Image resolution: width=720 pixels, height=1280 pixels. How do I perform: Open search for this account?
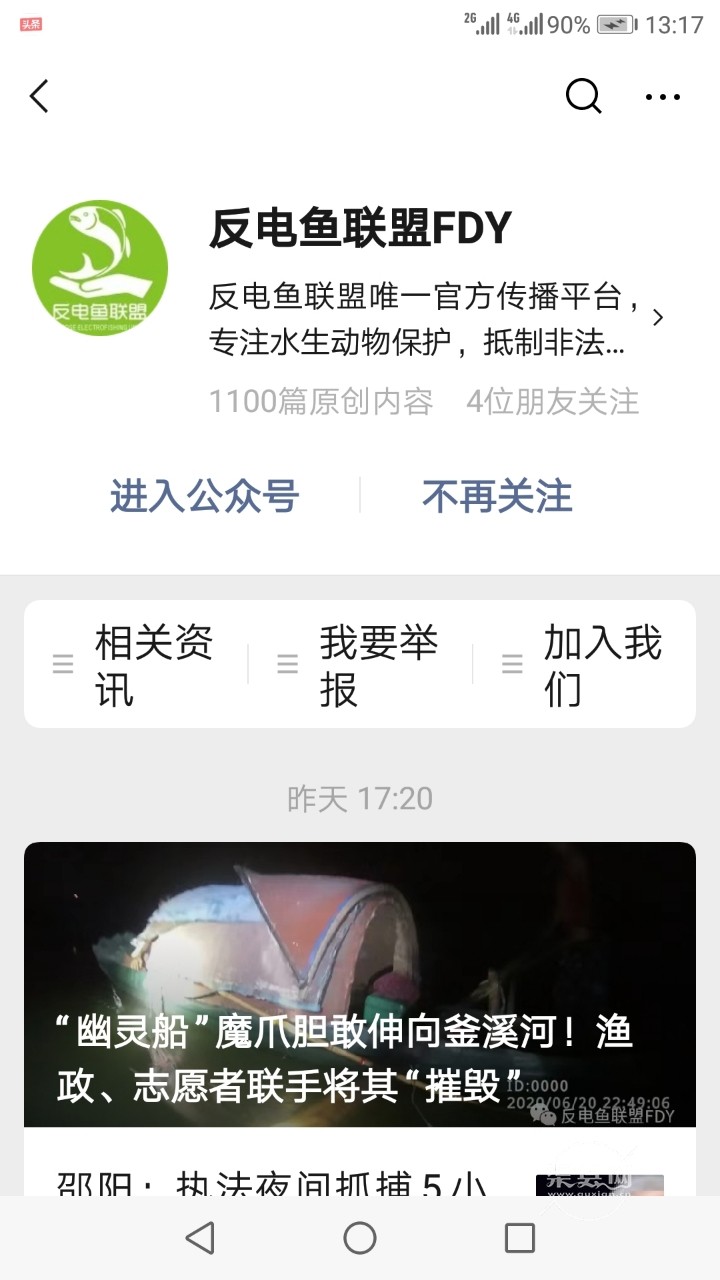(x=583, y=97)
